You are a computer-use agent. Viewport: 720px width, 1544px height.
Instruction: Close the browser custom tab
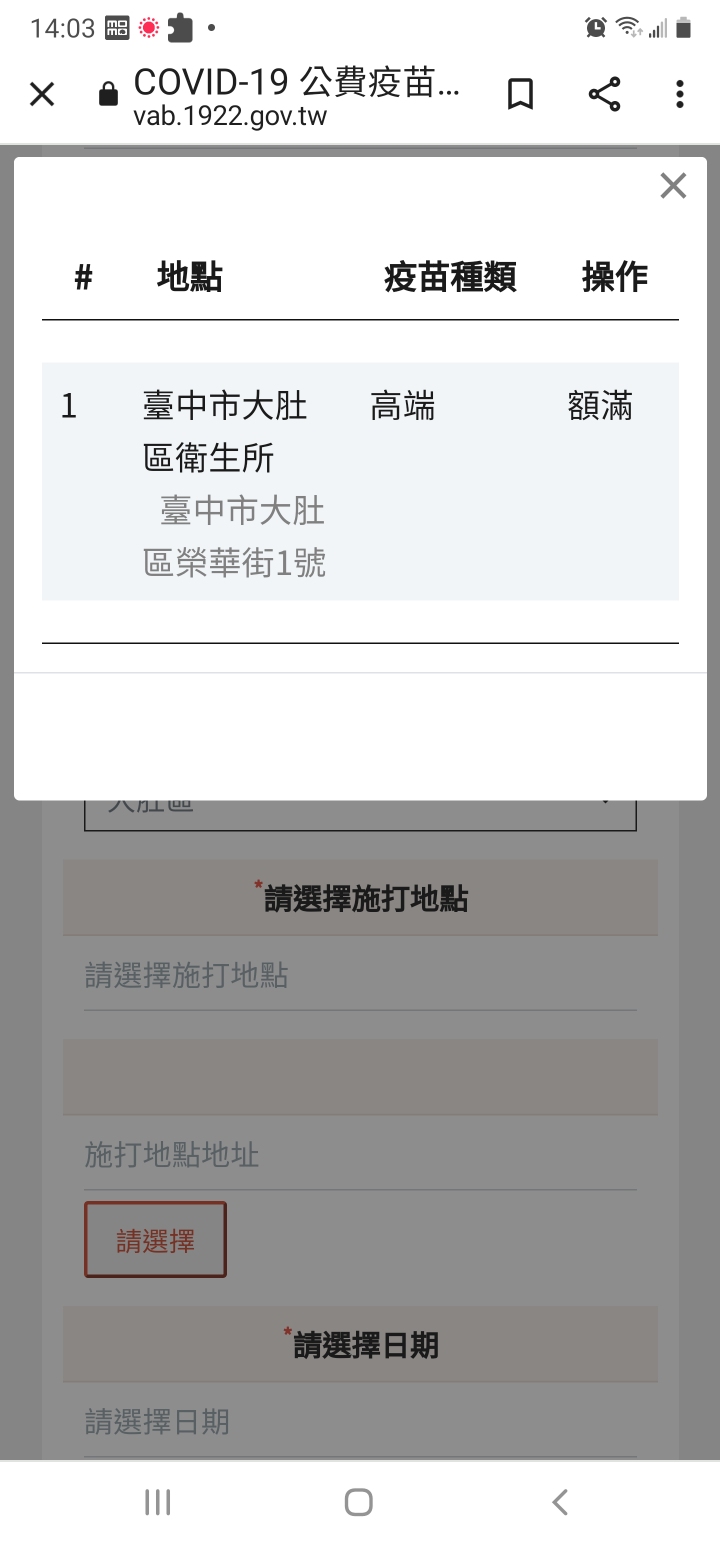[42, 95]
